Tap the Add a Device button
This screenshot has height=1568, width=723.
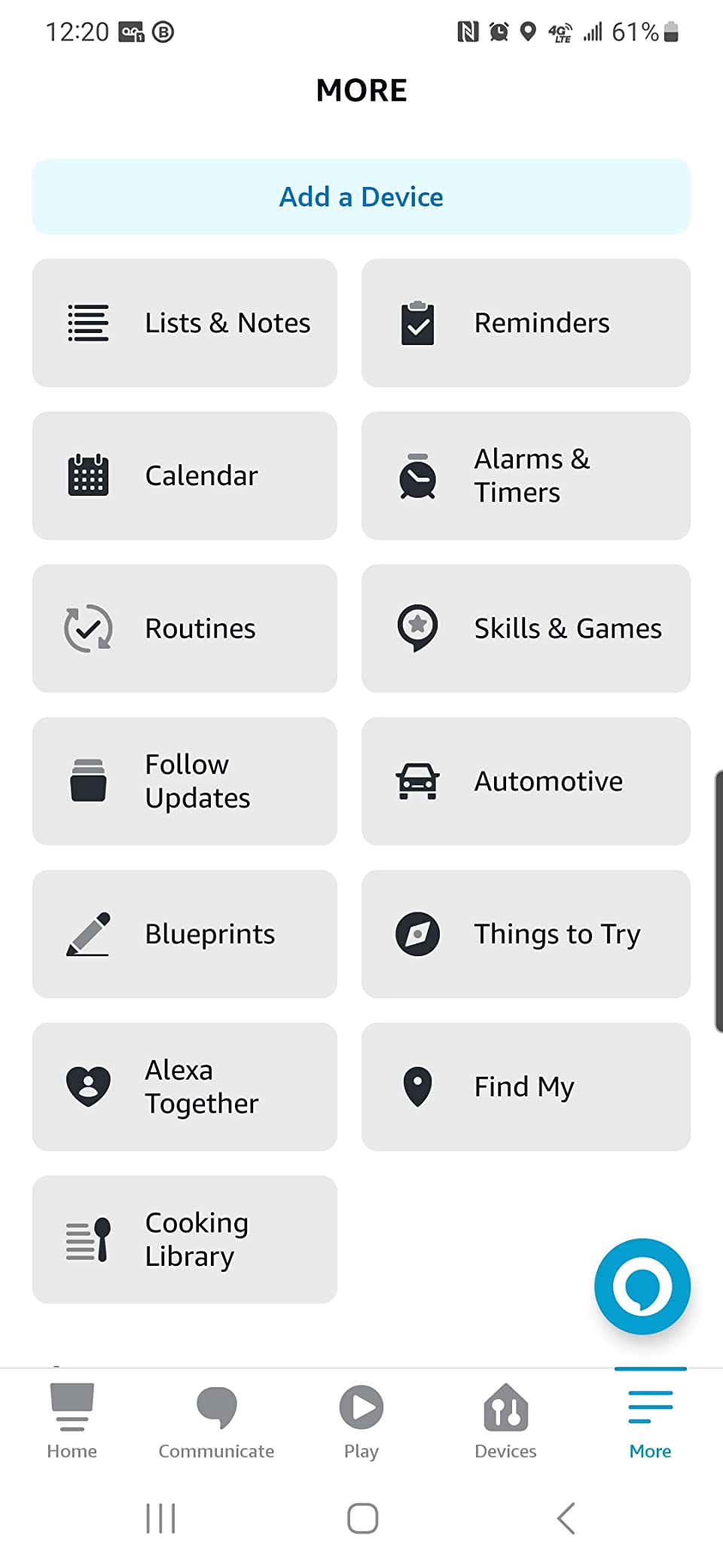click(361, 197)
